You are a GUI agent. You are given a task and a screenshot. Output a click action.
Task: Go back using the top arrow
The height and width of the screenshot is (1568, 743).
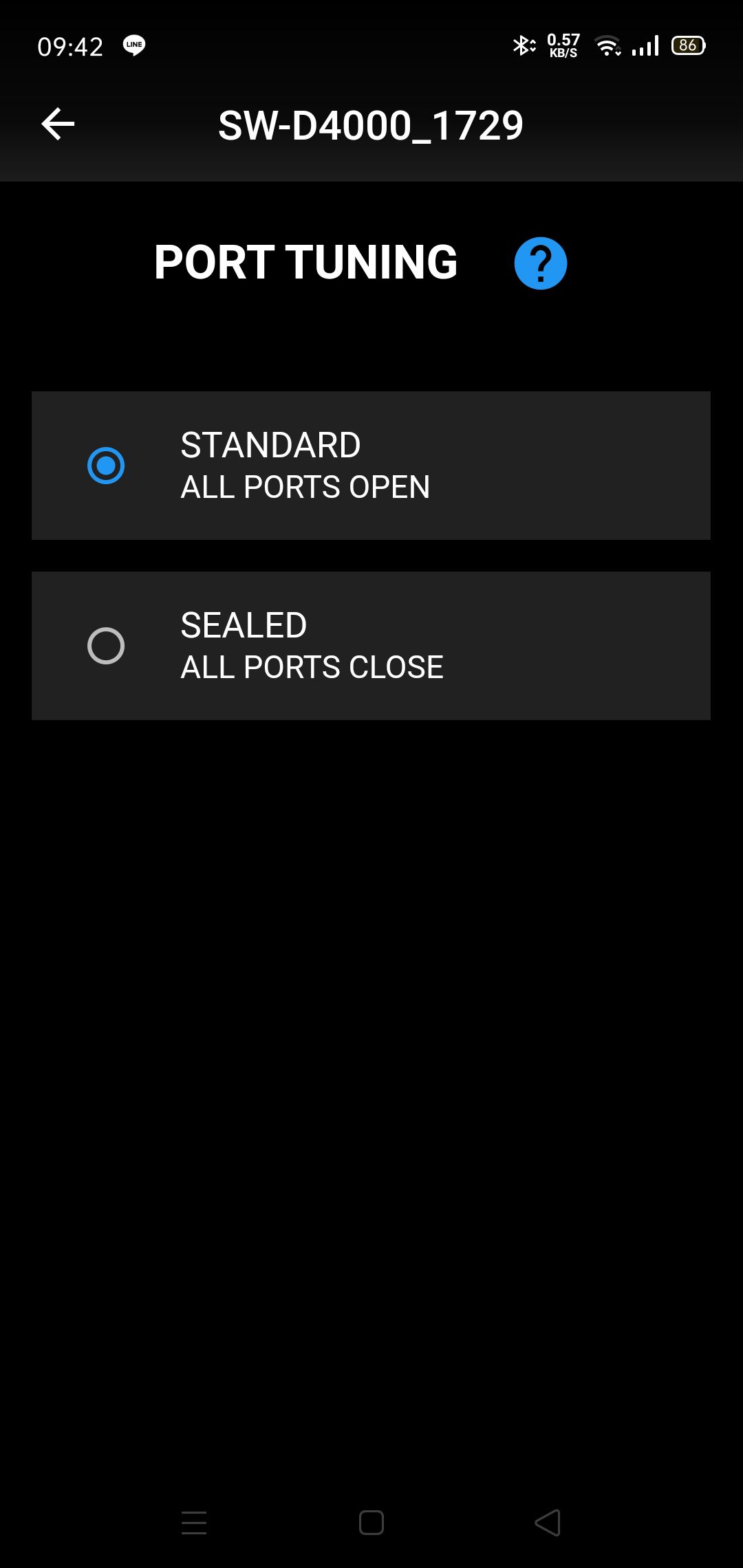pyautogui.click(x=58, y=124)
